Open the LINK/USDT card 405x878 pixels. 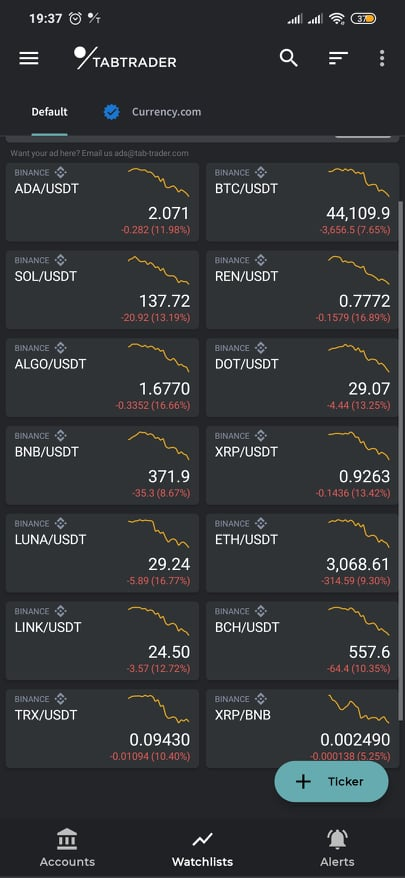point(102,641)
